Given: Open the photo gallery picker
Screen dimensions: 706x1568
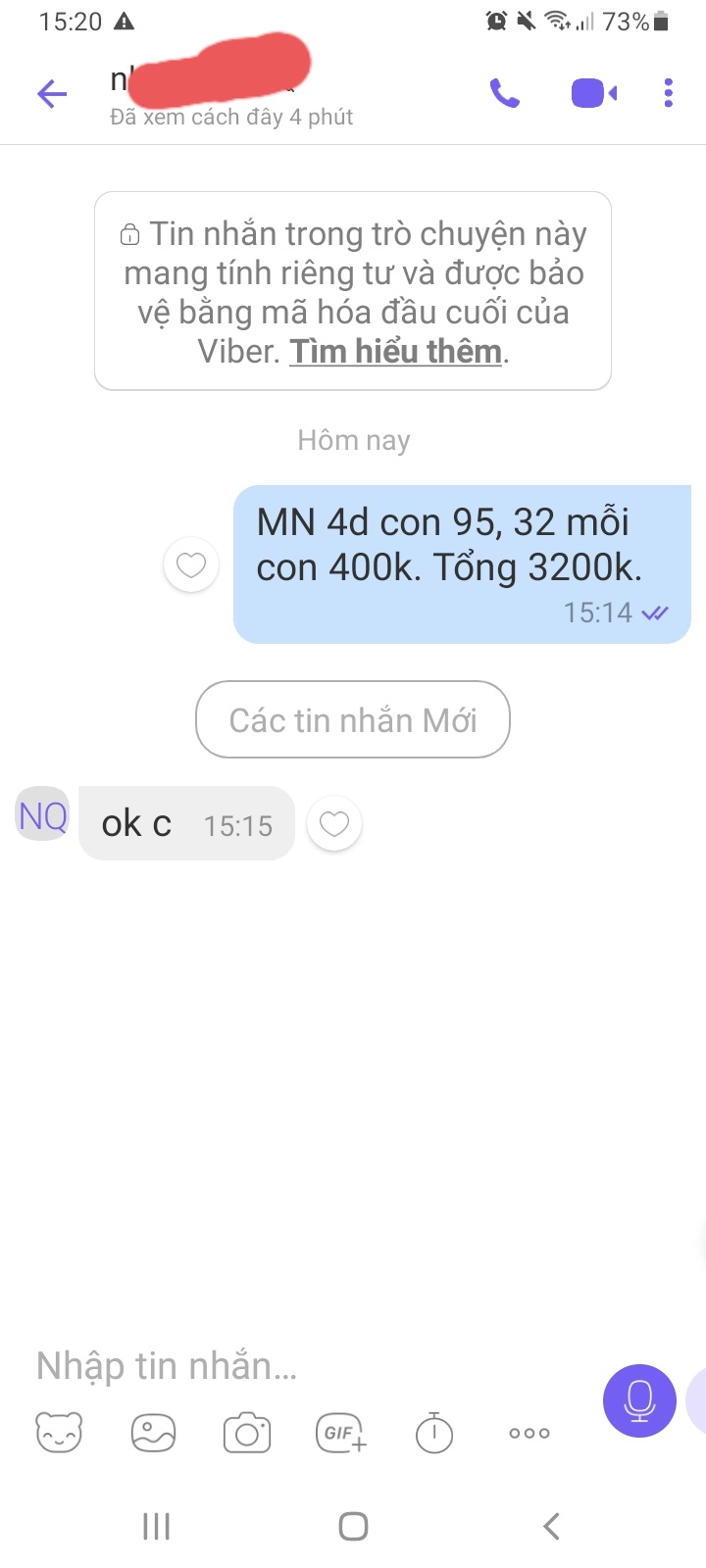Looking at the screenshot, I should coord(153,1433).
